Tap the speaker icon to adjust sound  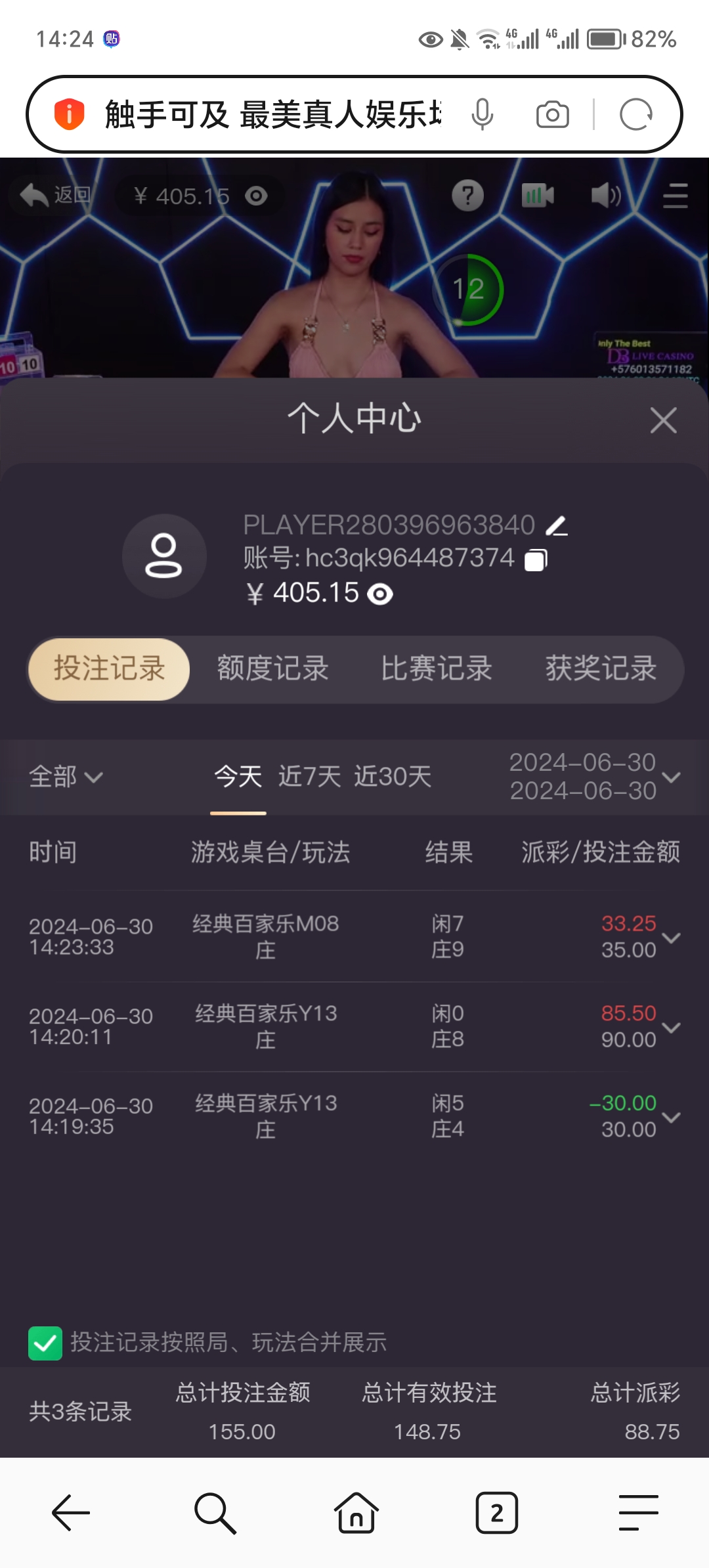tap(605, 194)
